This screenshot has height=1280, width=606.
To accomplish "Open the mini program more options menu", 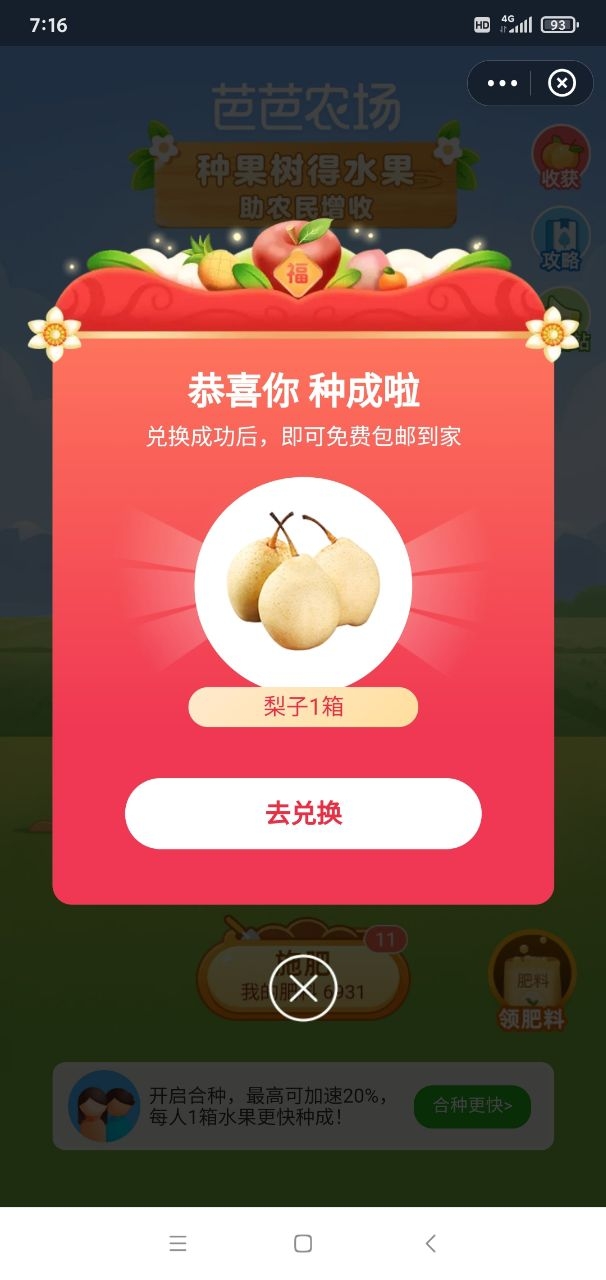I will (x=502, y=83).
